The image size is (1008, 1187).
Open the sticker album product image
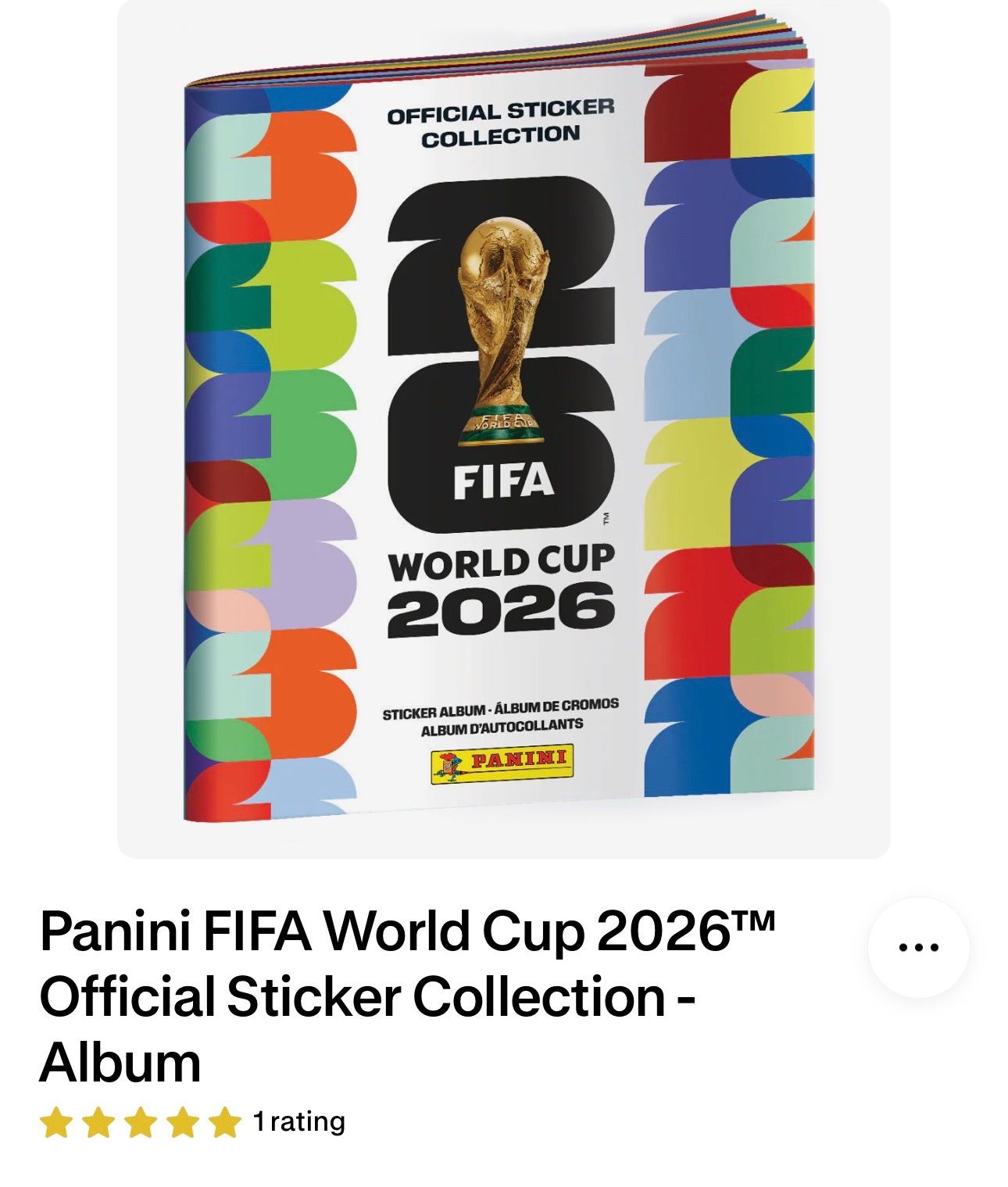click(503, 429)
